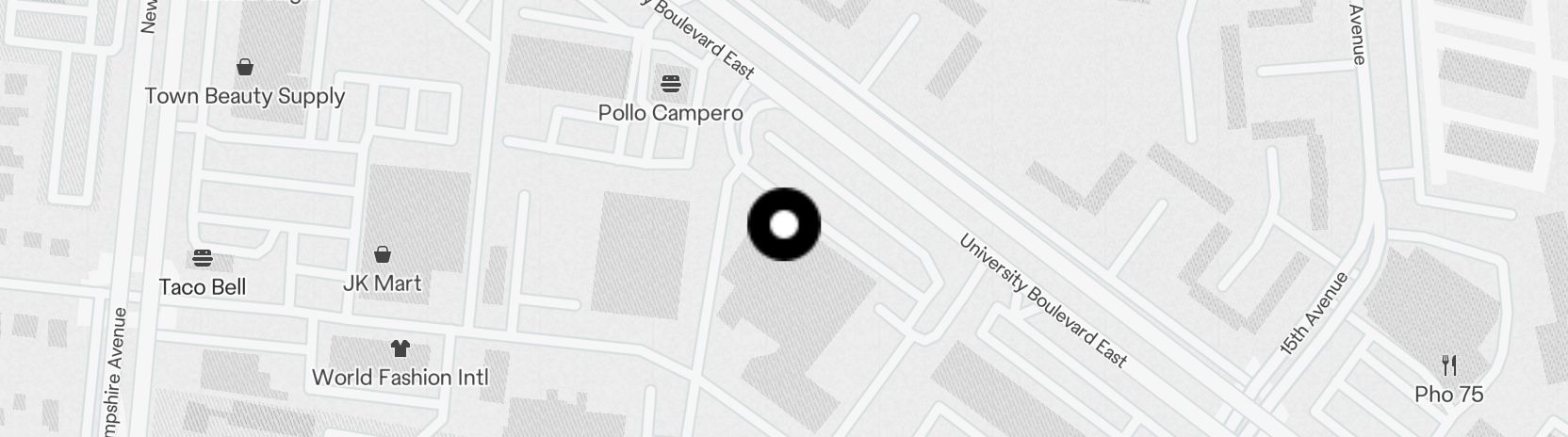
Task: Select the Pho 75 restaurant marker
Action: (1449, 365)
